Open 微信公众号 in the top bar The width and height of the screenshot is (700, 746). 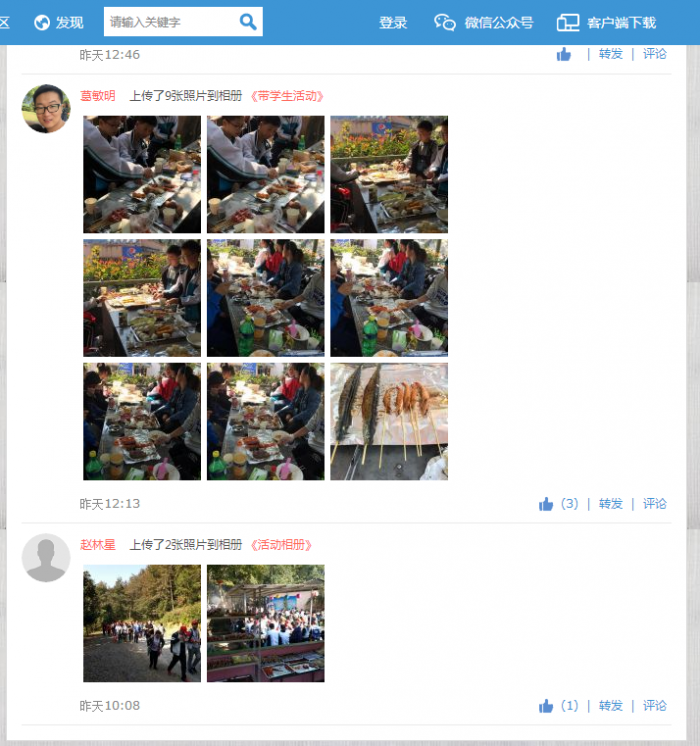click(x=484, y=23)
